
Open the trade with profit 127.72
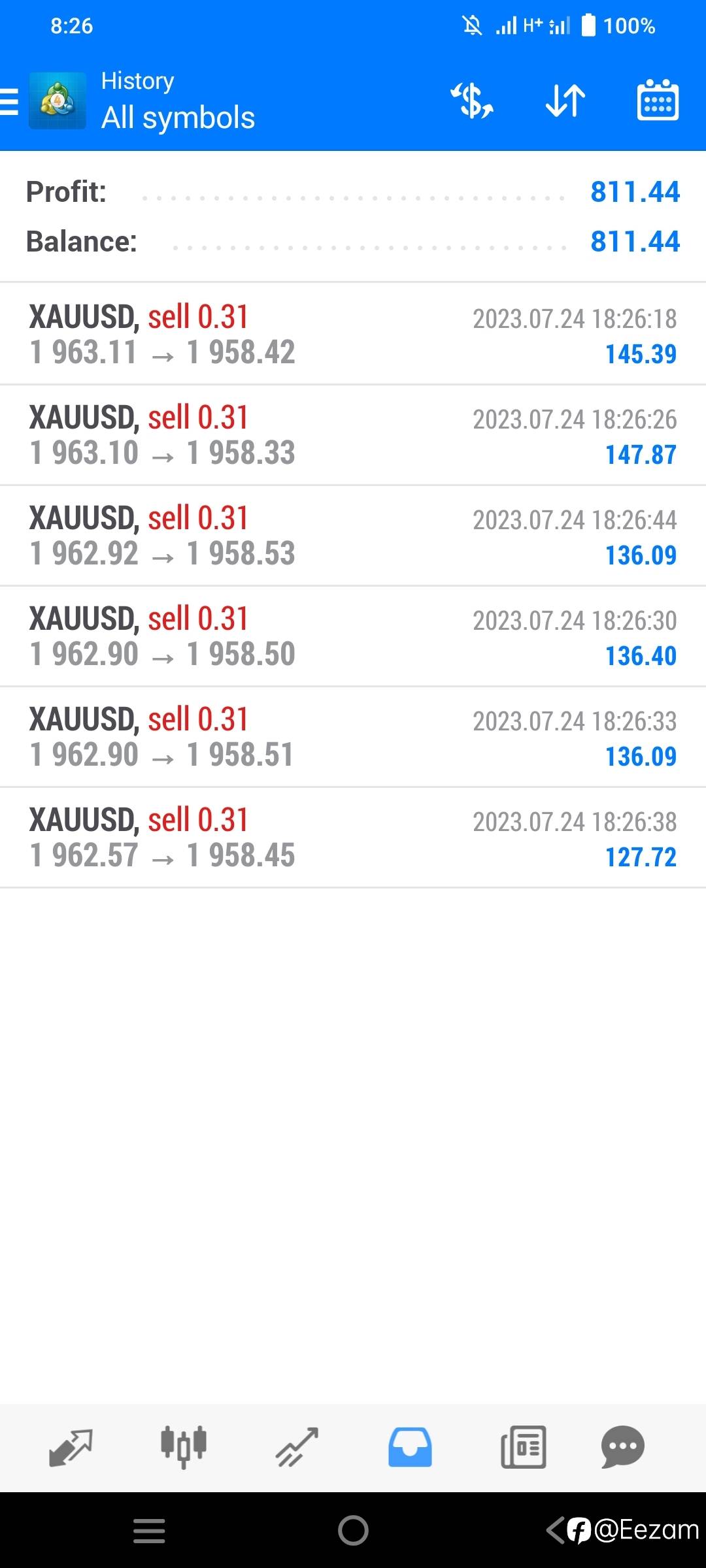tap(353, 837)
